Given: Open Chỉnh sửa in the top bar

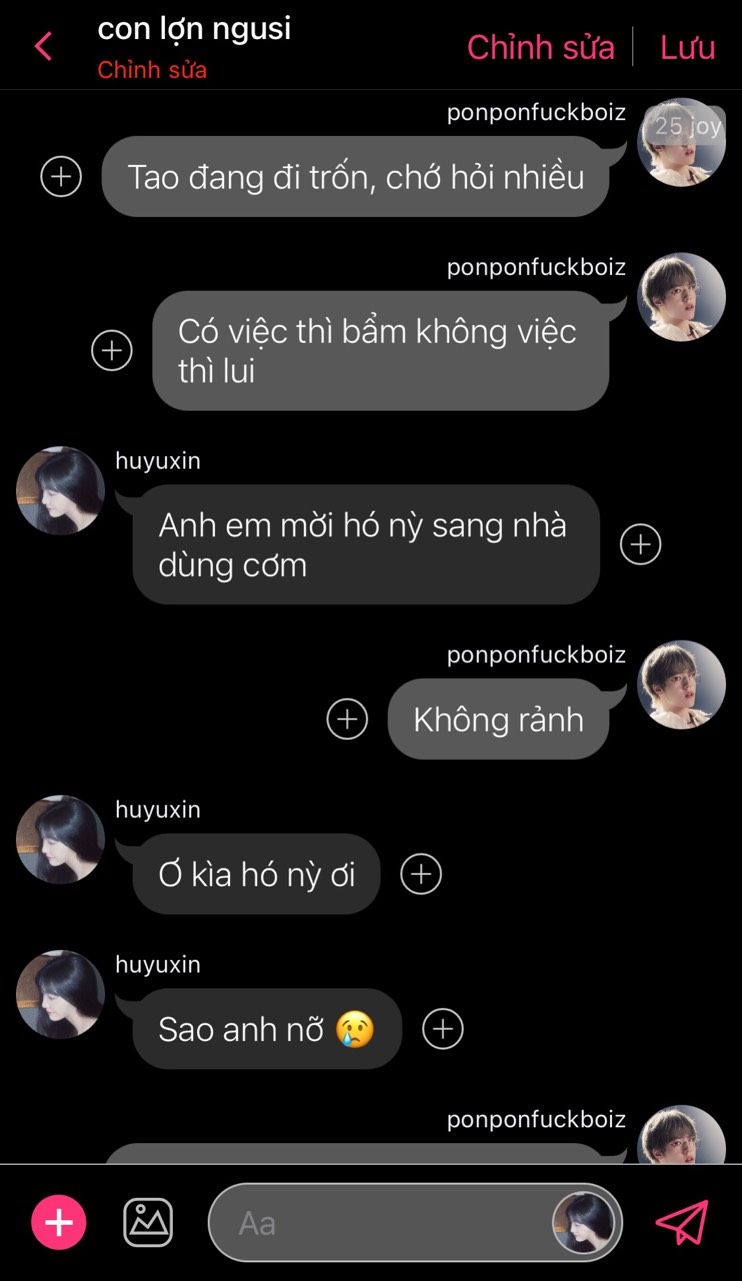Looking at the screenshot, I should (540, 47).
